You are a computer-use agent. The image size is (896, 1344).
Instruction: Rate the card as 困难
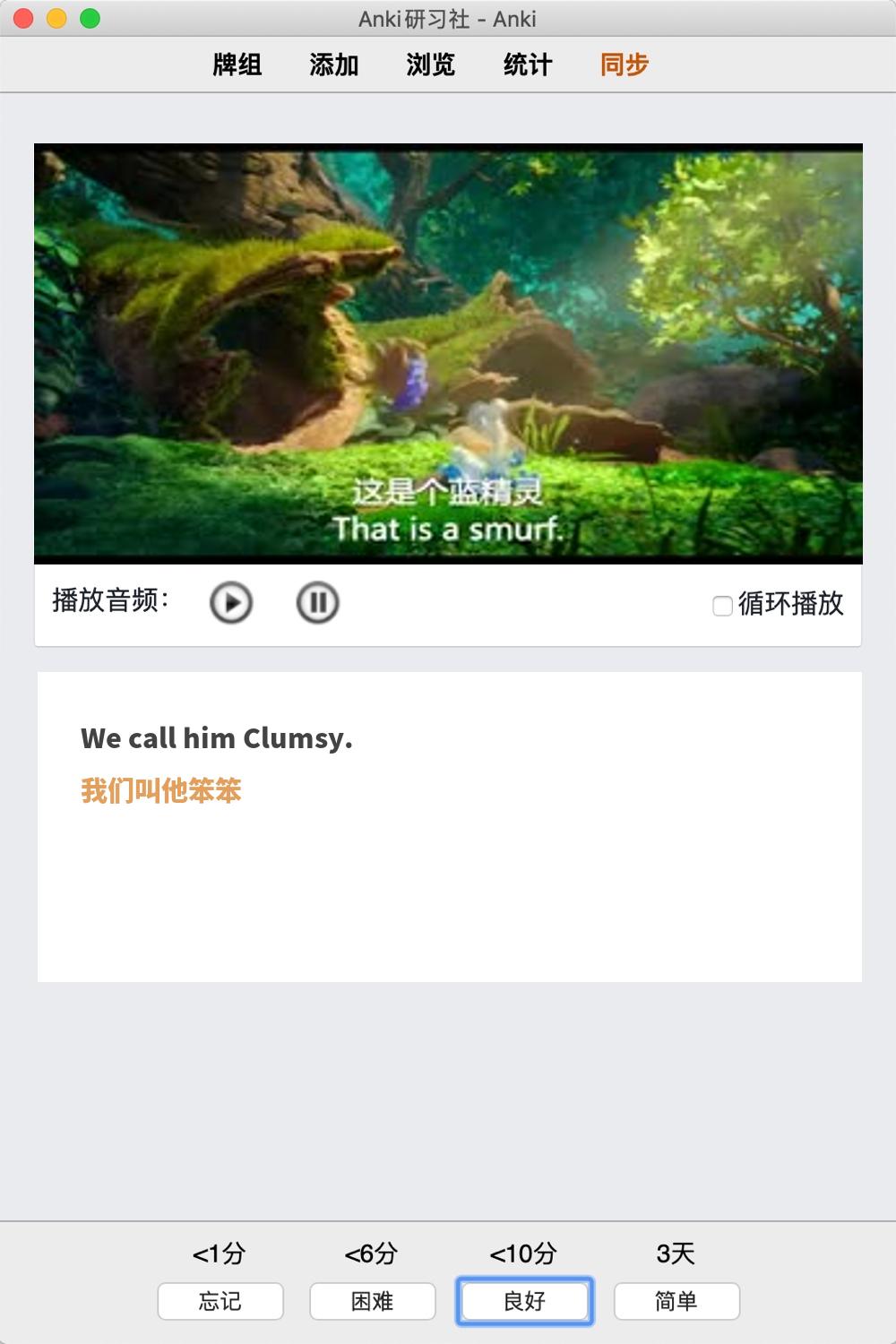point(373,1301)
